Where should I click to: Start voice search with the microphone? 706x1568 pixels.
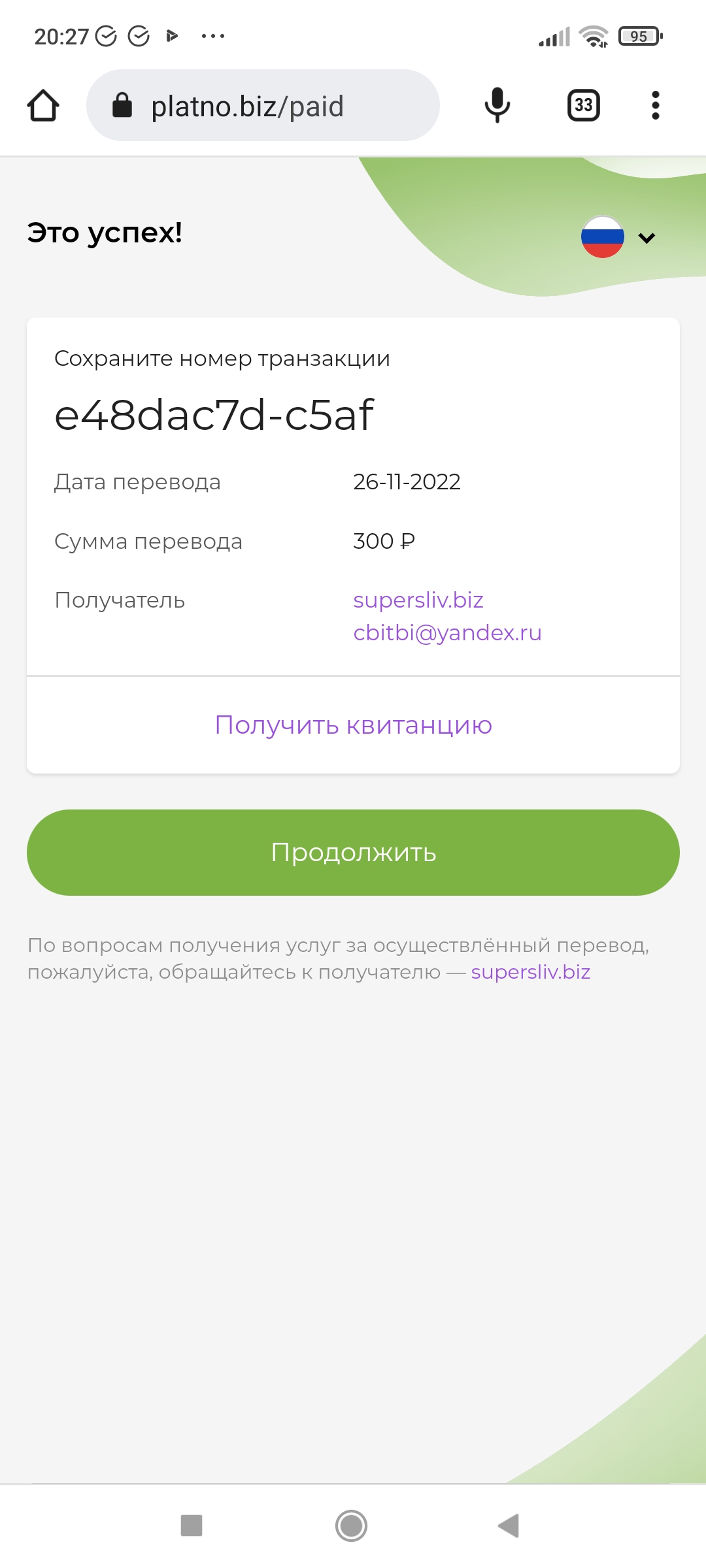(497, 105)
